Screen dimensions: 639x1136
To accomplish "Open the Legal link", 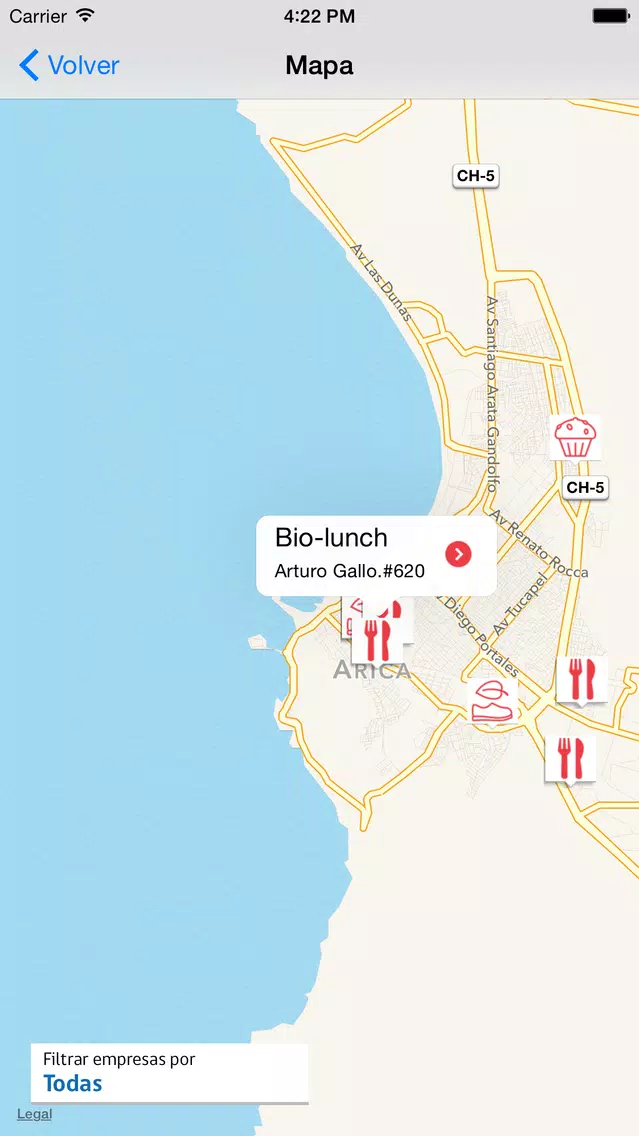I will click(34, 1114).
